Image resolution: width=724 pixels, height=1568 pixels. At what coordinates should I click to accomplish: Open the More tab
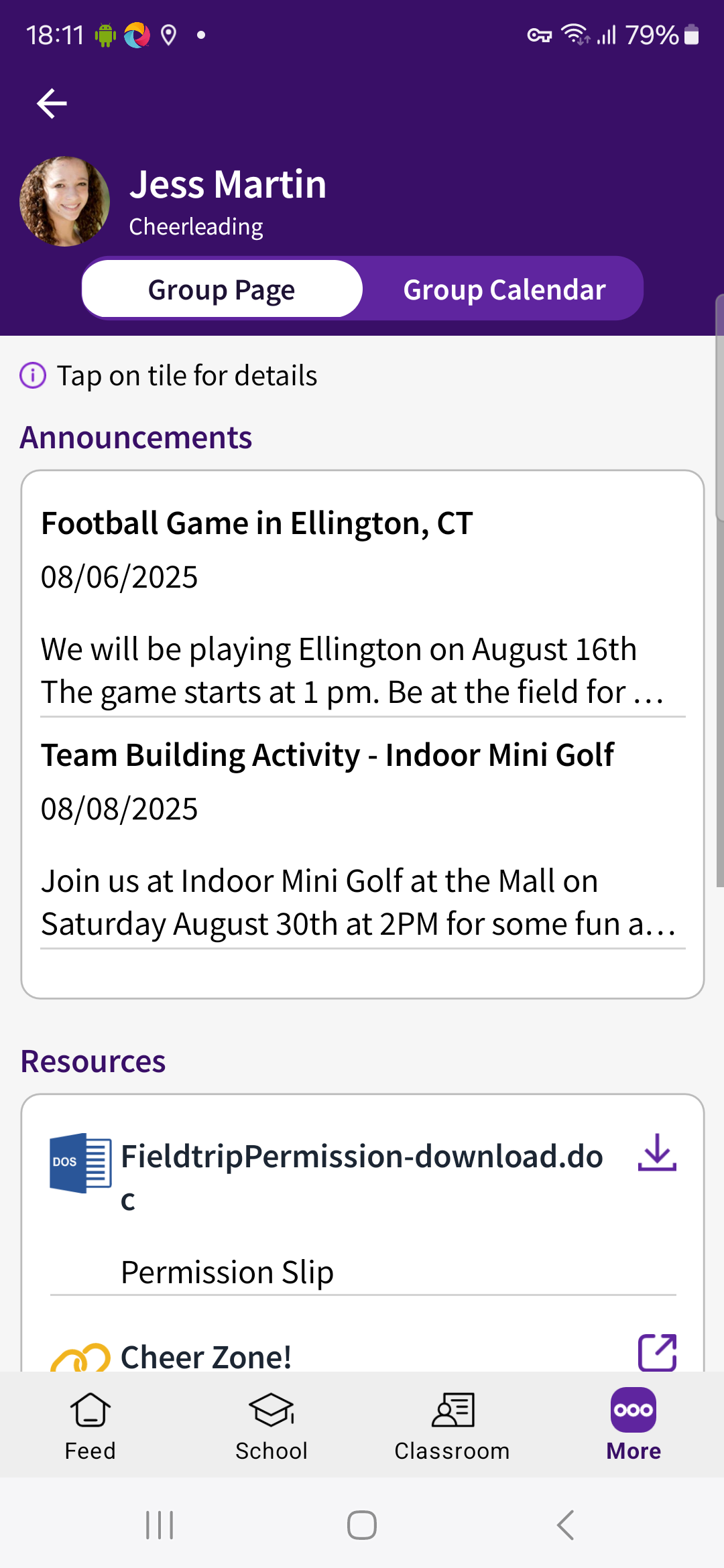tap(633, 1424)
